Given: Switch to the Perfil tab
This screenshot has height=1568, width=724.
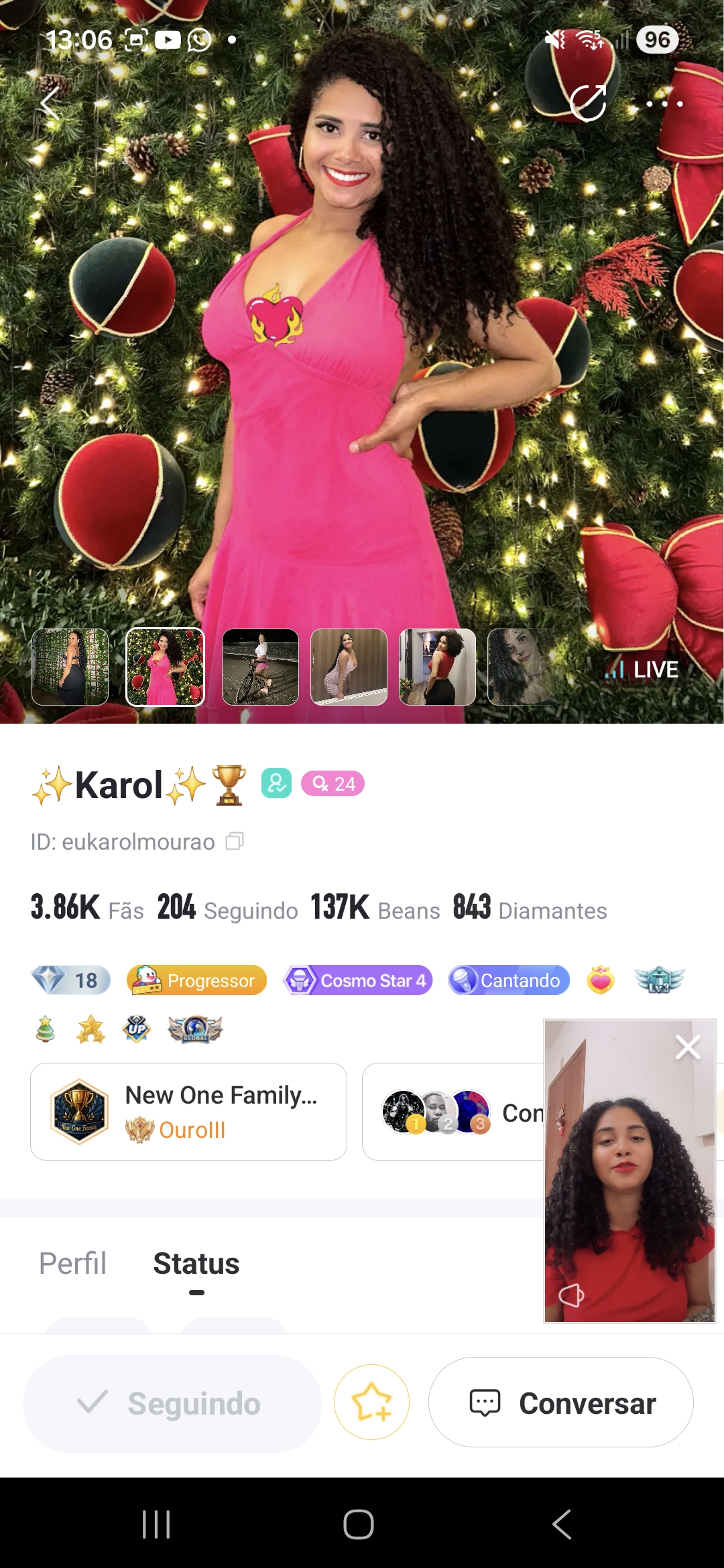Looking at the screenshot, I should point(72,1264).
